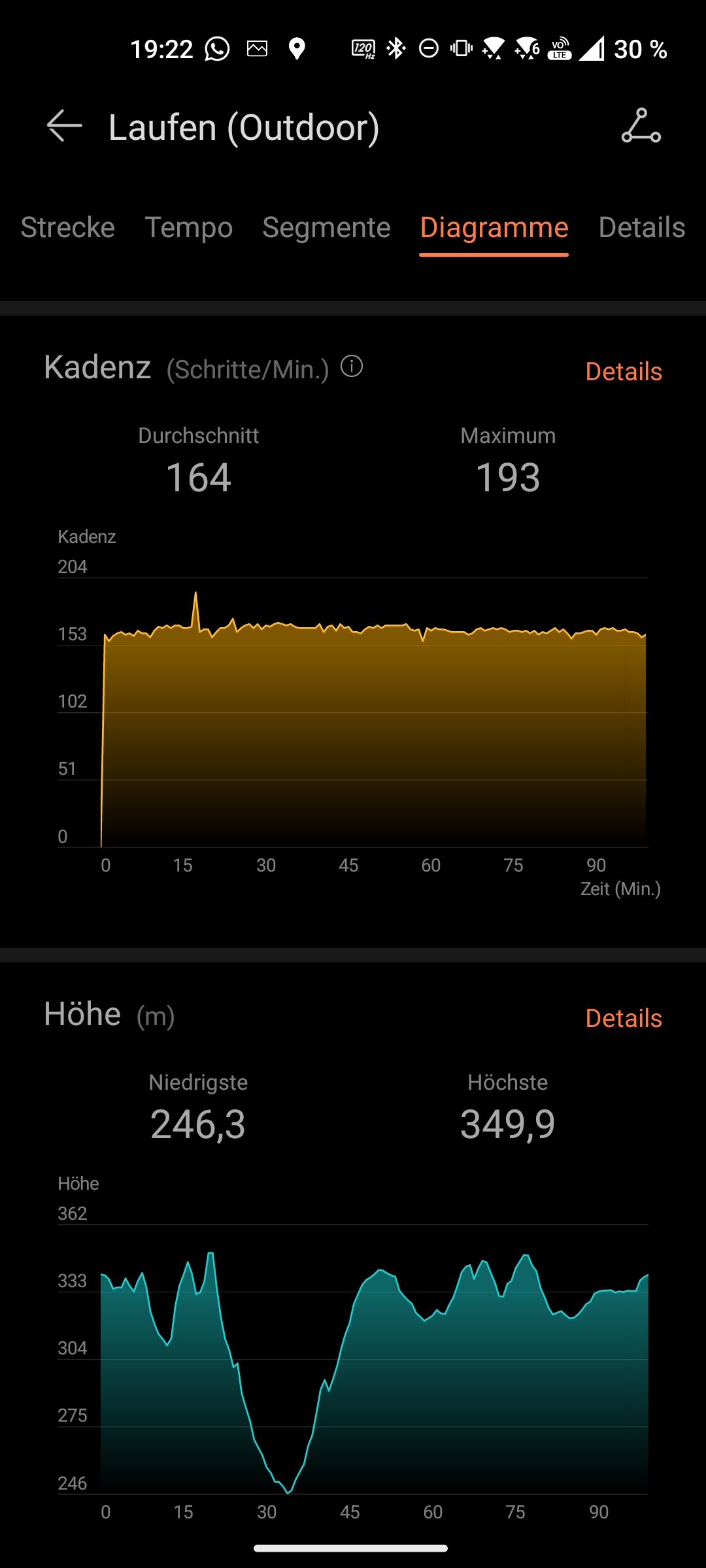706x1568 pixels.
Task: Open the route share icon
Action: click(641, 126)
